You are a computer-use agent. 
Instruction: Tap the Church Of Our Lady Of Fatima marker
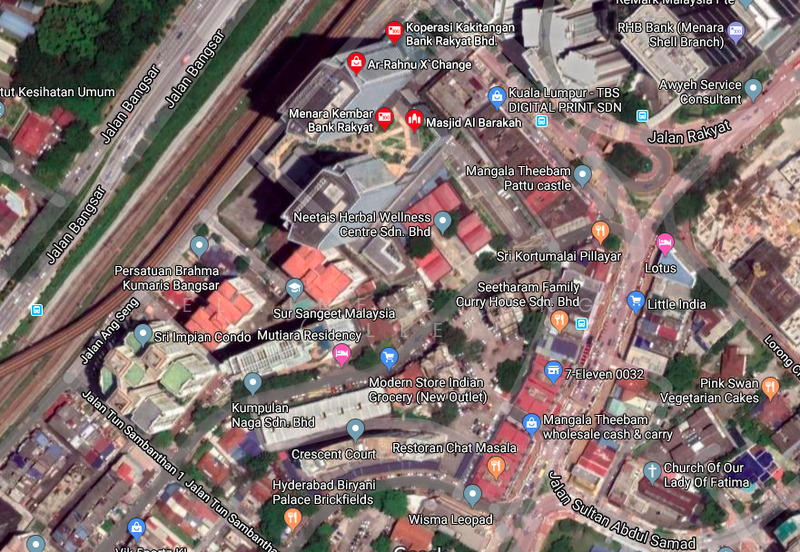[x=652, y=470]
